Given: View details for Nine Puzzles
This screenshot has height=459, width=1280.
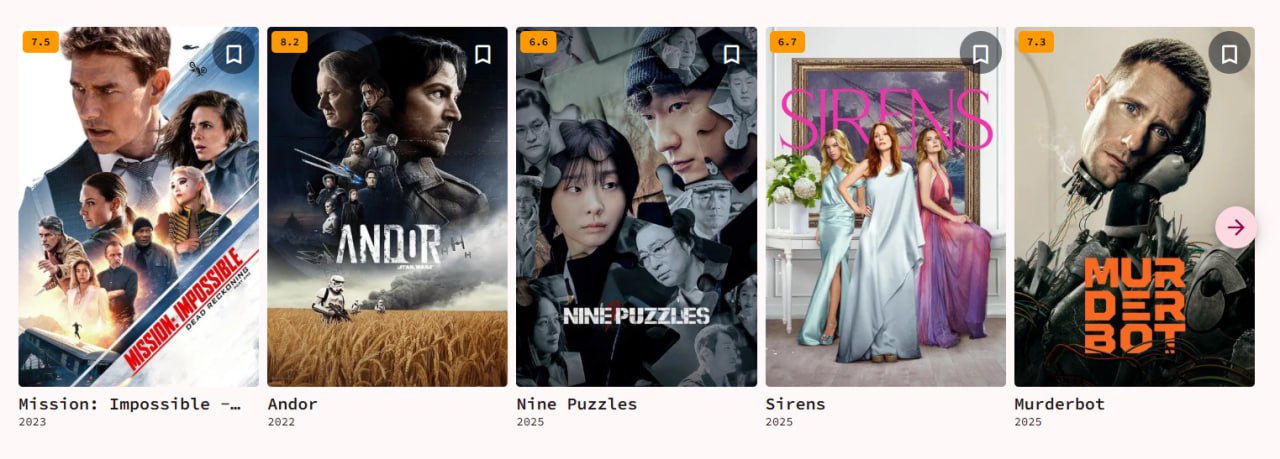Looking at the screenshot, I should pyautogui.click(x=636, y=220).
